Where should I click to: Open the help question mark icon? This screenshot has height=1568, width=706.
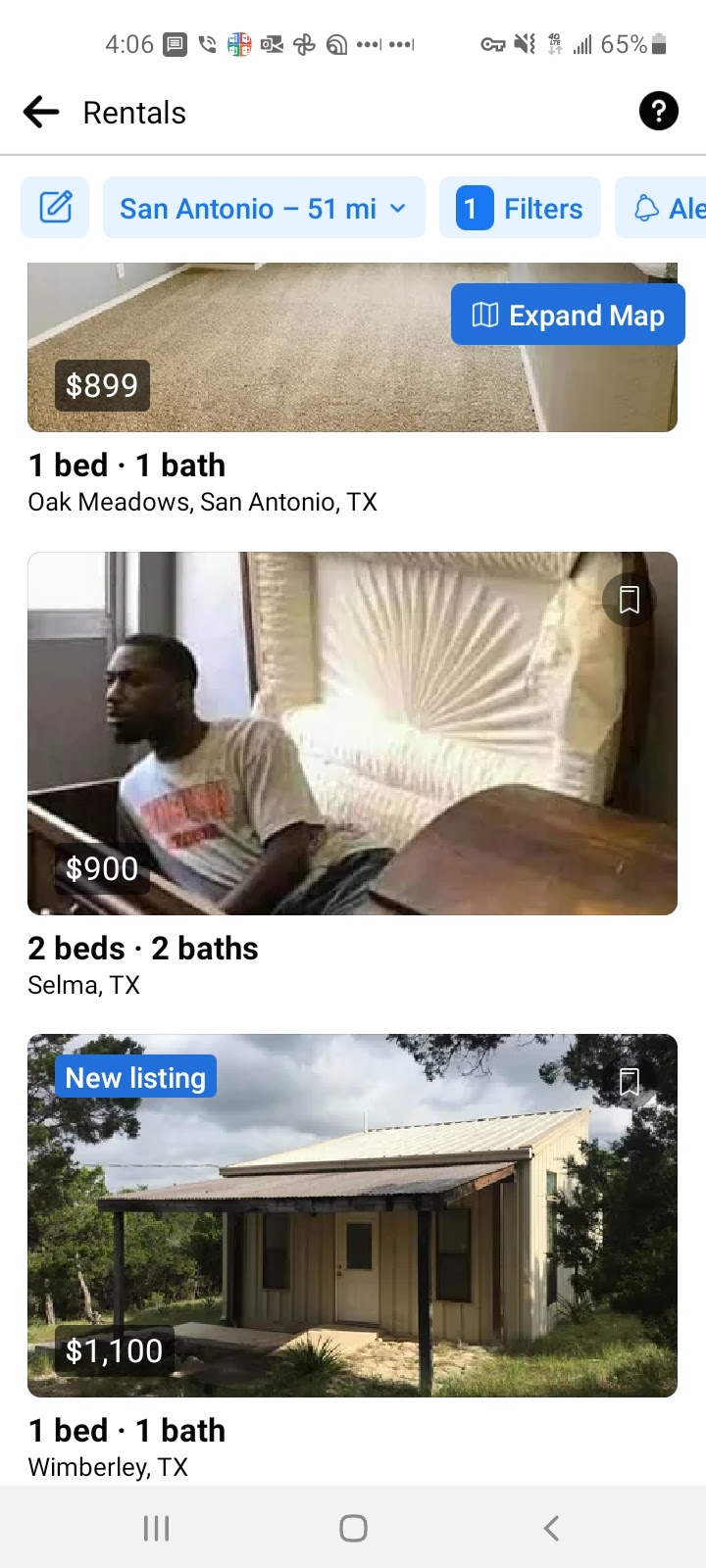pos(658,111)
